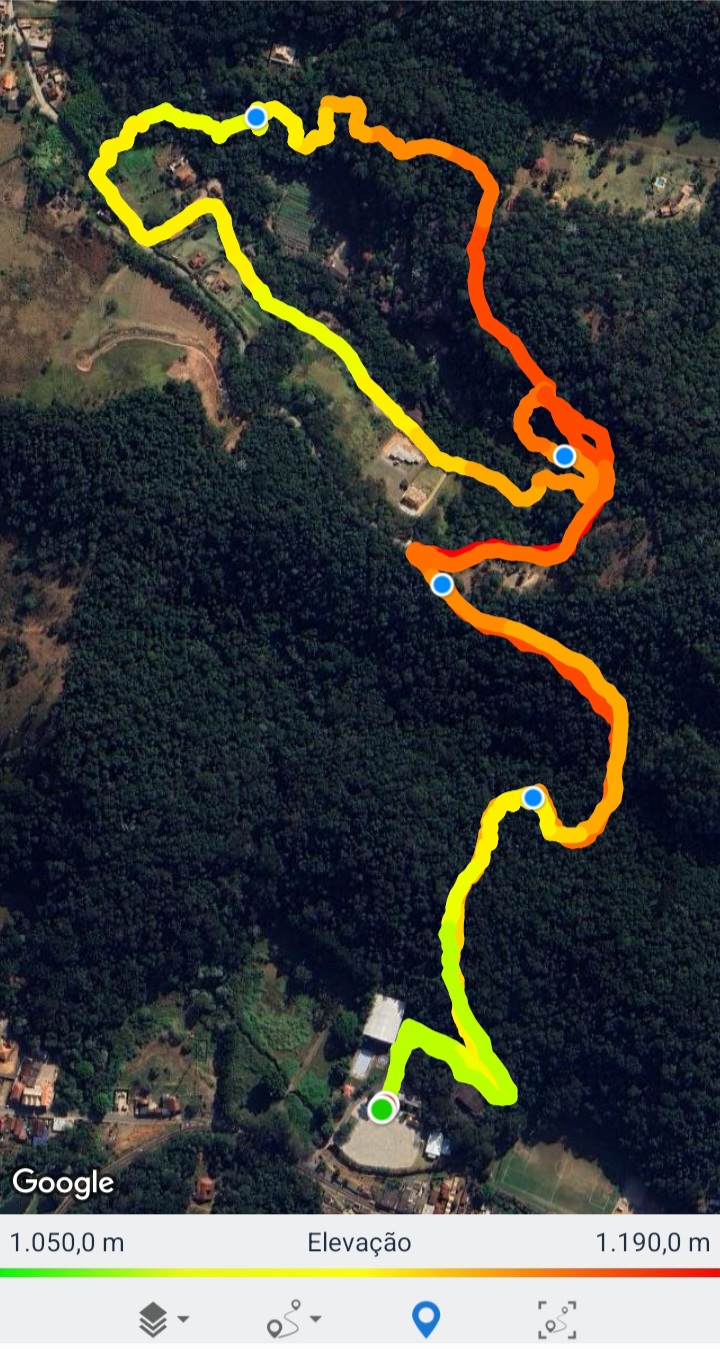Tap the green start point marker
Screen dimensions: 720x1349
click(x=381, y=1109)
